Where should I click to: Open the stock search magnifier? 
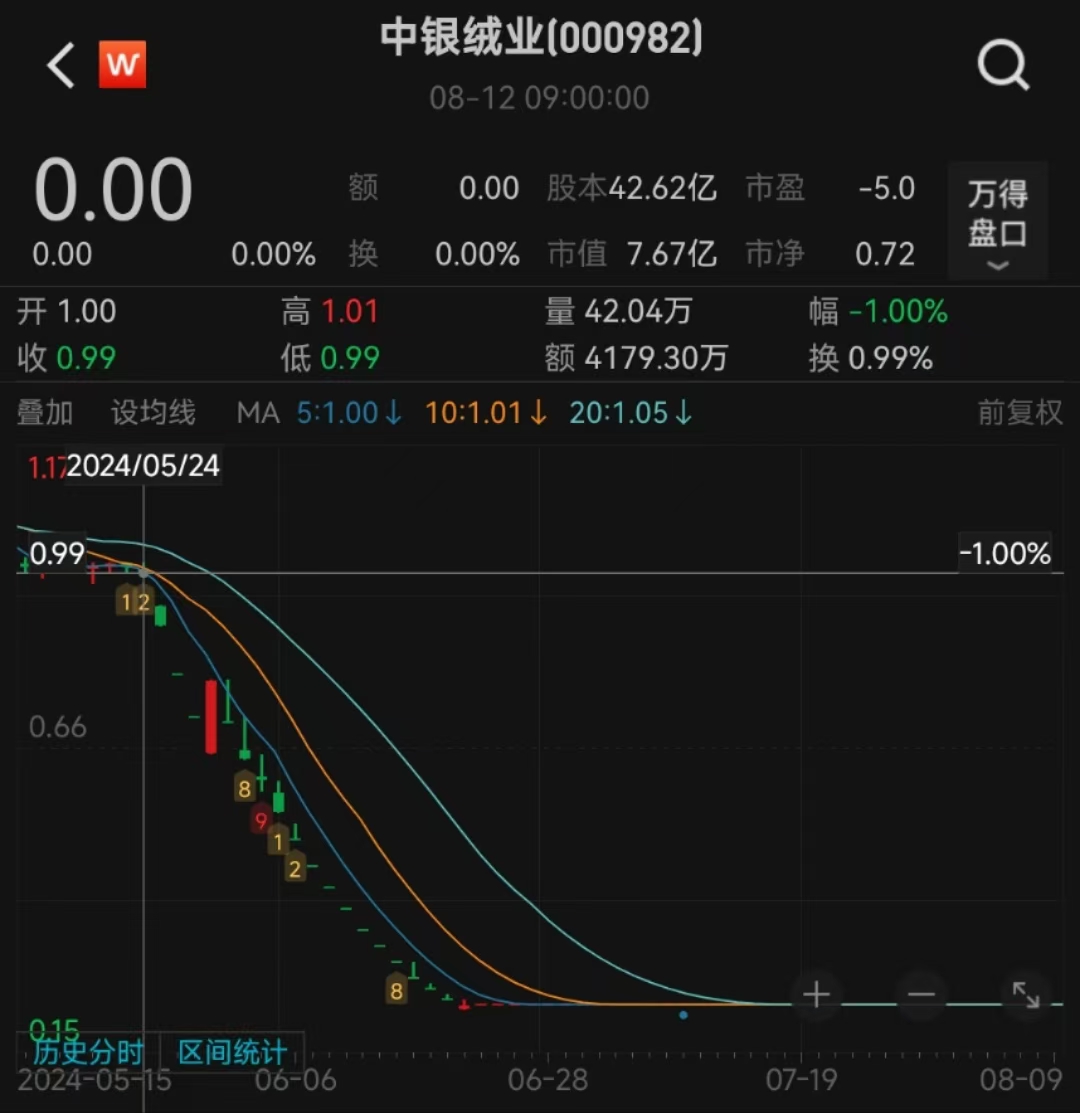(1003, 65)
